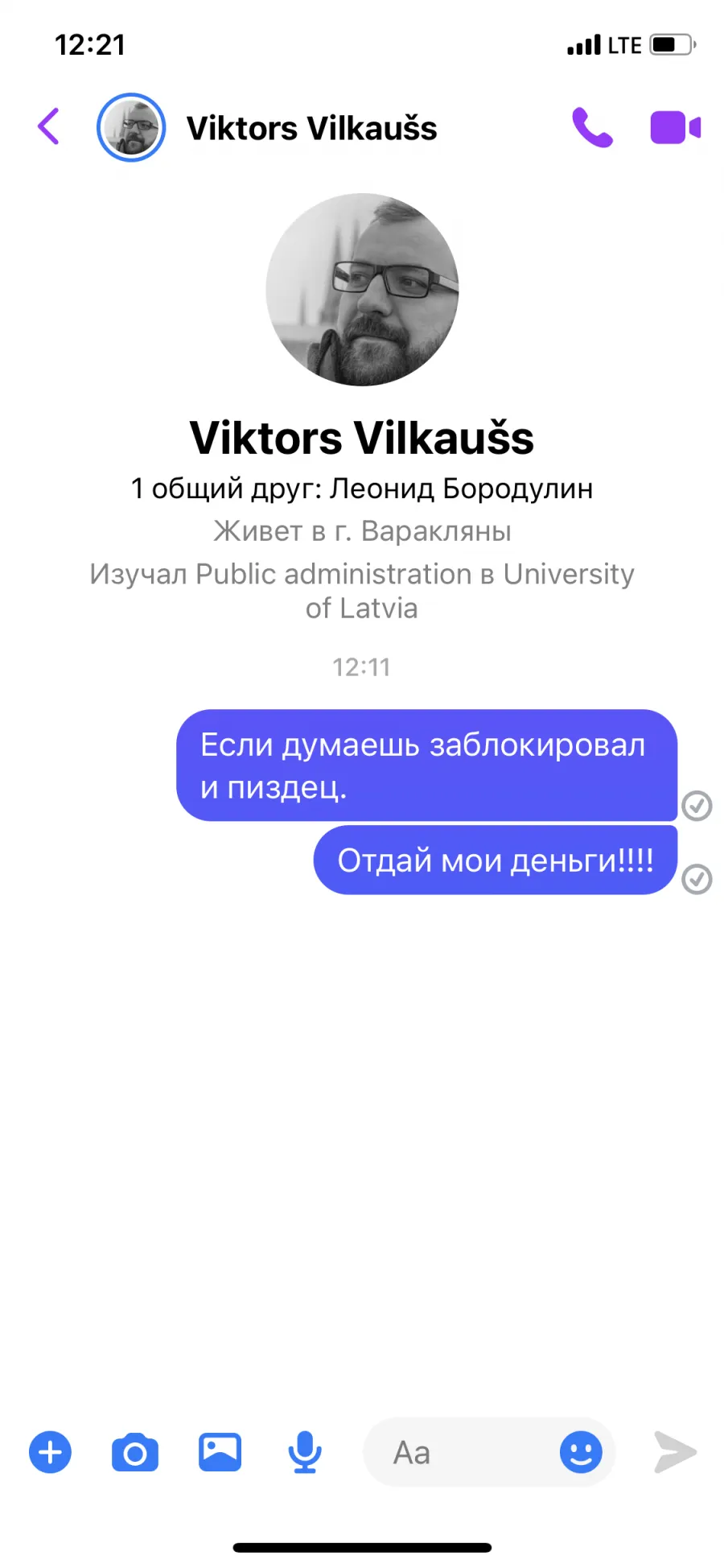Open more attachment options with plus icon
The image size is (724, 1568).
pyautogui.click(x=50, y=1452)
